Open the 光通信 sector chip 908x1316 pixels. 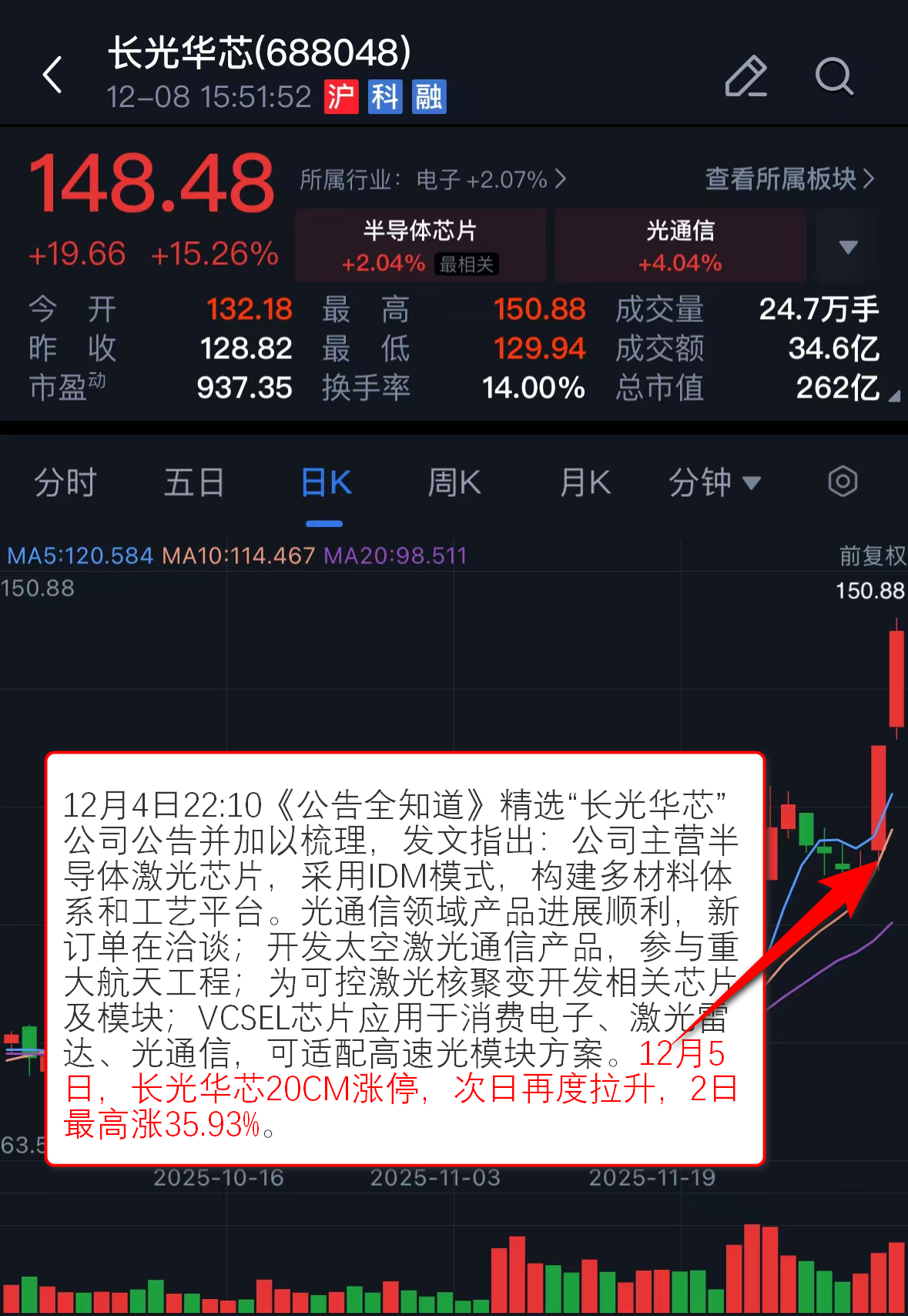[x=680, y=245]
